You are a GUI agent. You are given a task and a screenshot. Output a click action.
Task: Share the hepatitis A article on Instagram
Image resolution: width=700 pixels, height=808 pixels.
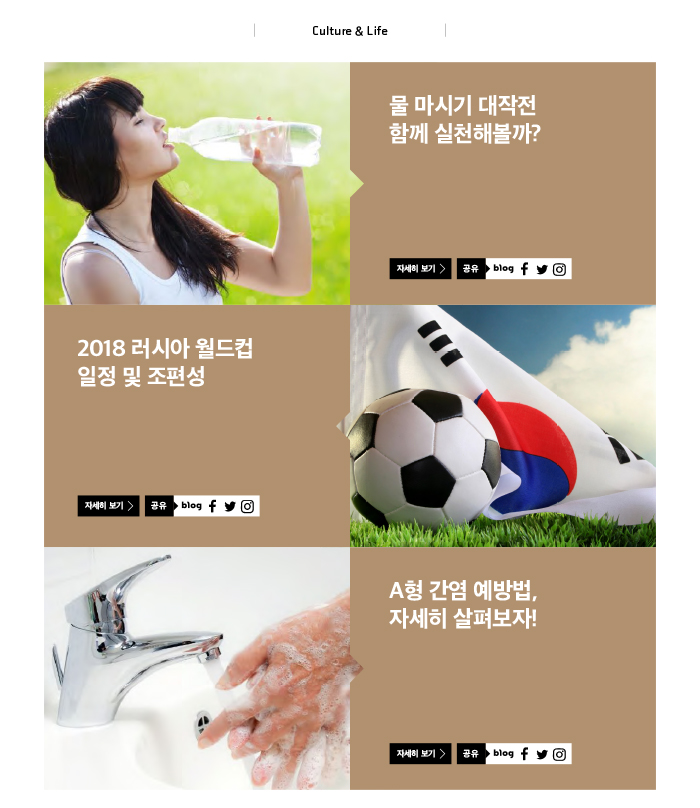[x=559, y=754]
